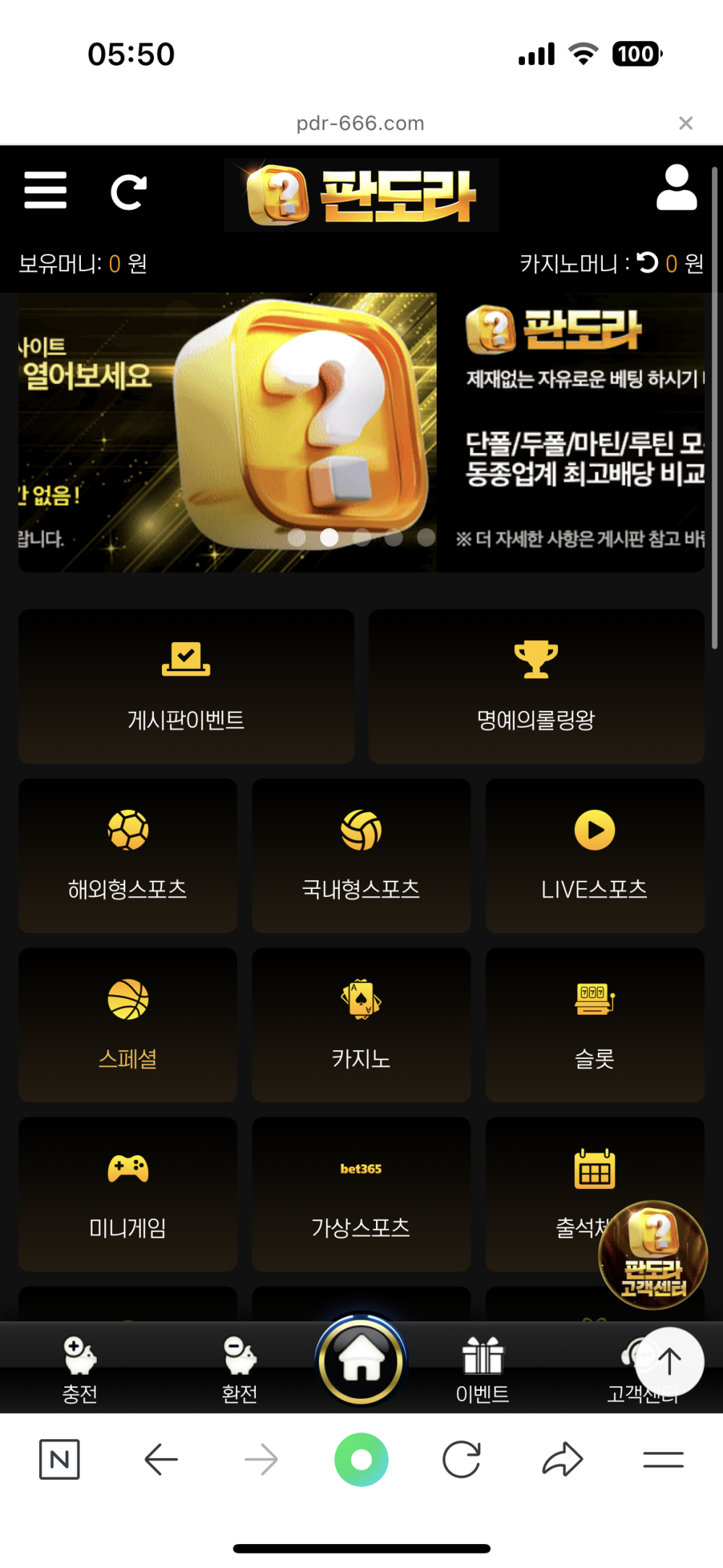This screenshot has width=723, height=1568.
Task: Select 국내형스포츠
Action: point(361,856)
